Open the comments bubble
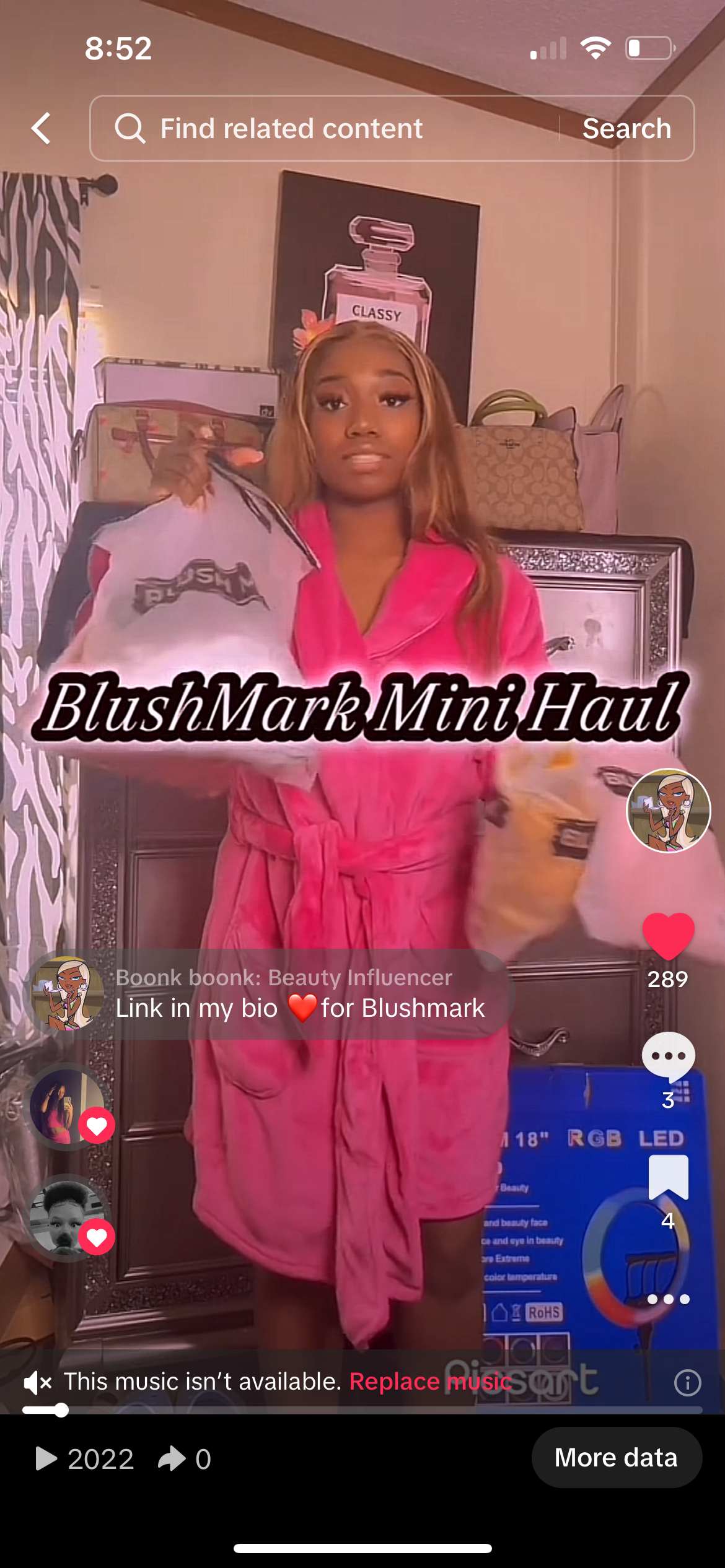The width and height of the screenshot is (725, 1568). [668, 1056]
